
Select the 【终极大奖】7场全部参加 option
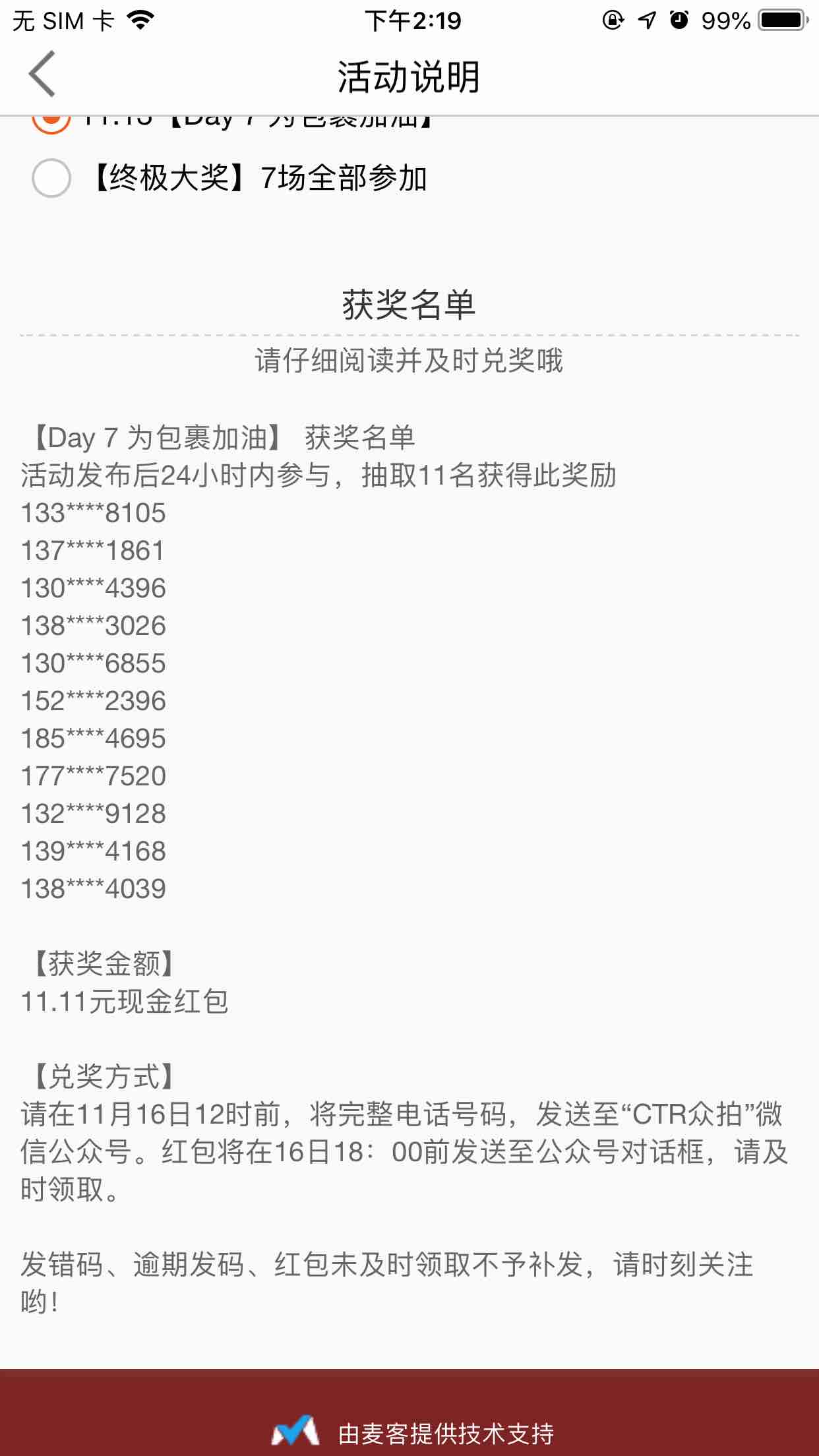pyautogui.click(x=51, y=178)
